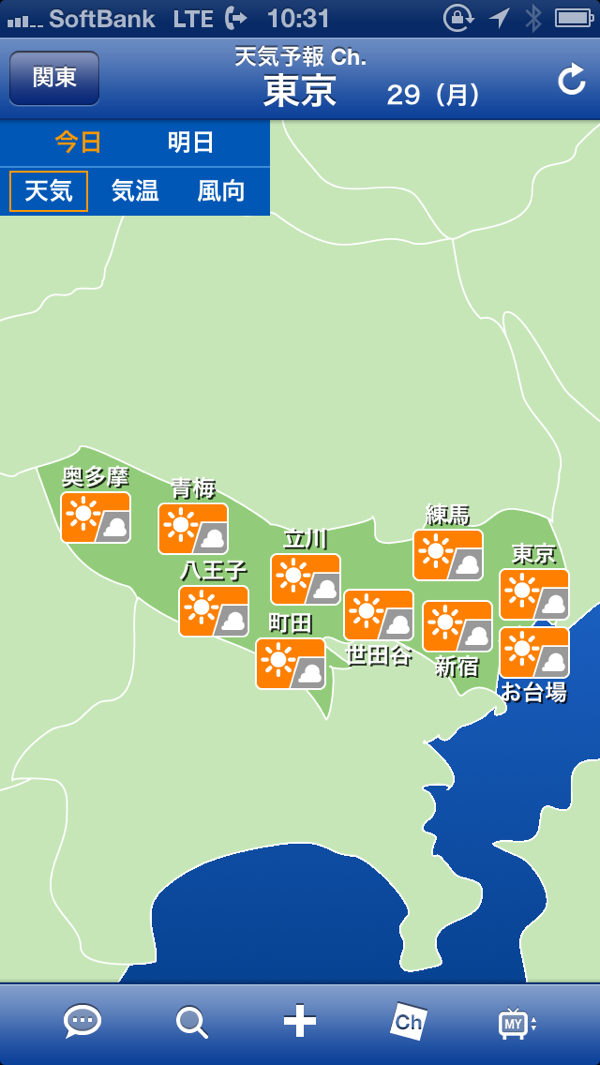Image resolution: width=600 pixels, height=1065 pixels.
Task: Open weather for 立川
Action: point(305,579)
